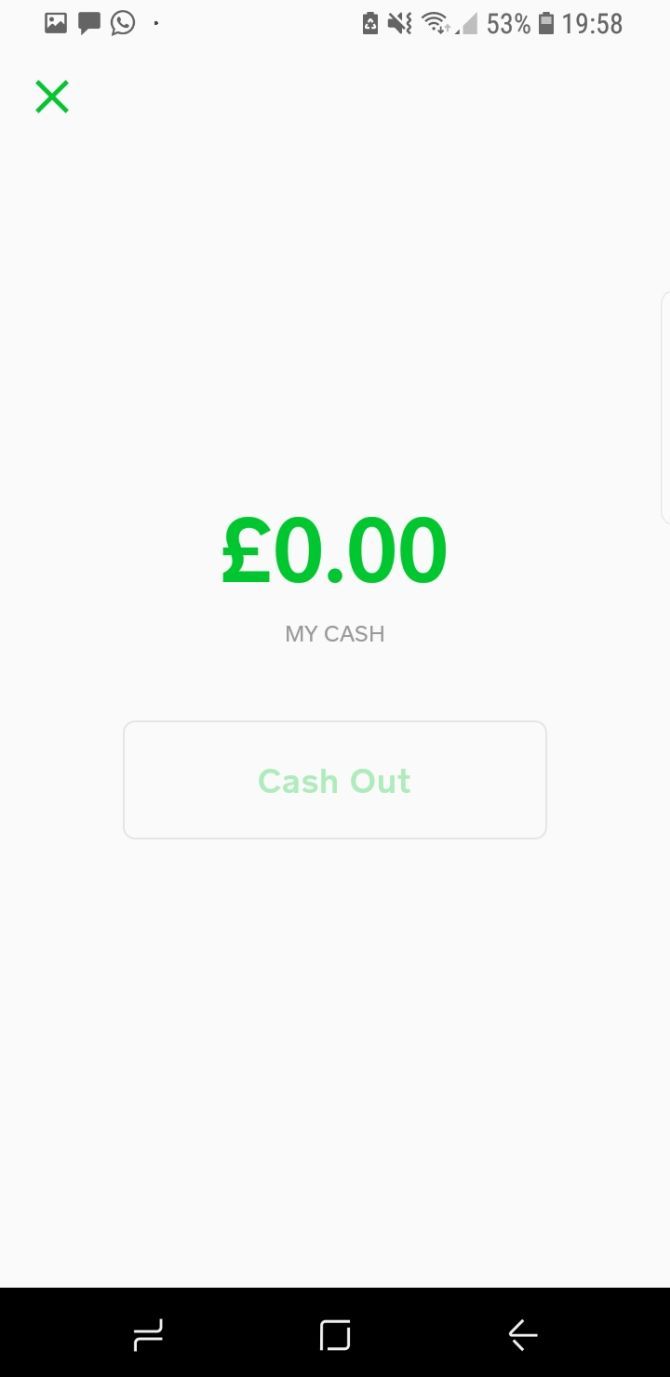This screenshot has height=1377, width=670.
Task: Open the recent apps view
Action: click(148, 1334)
